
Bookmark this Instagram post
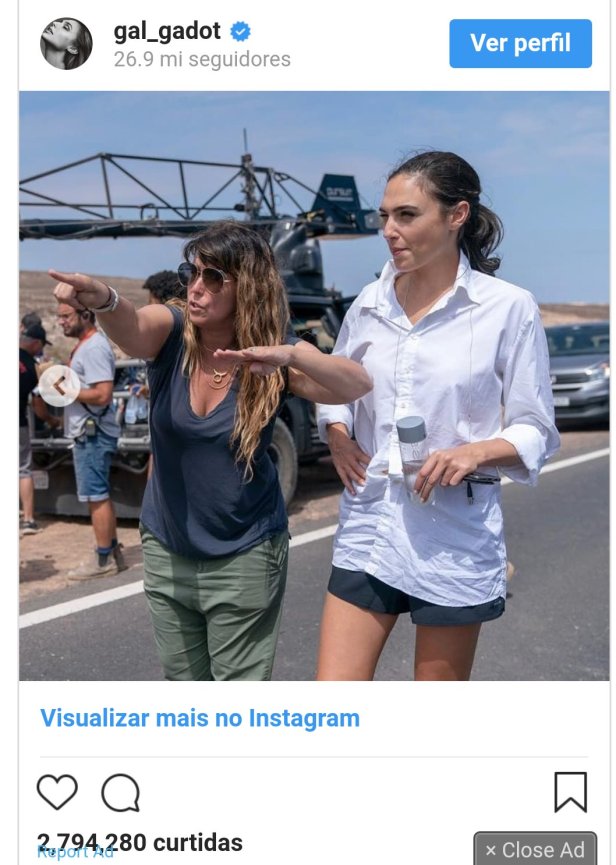(x=570, y=792)
